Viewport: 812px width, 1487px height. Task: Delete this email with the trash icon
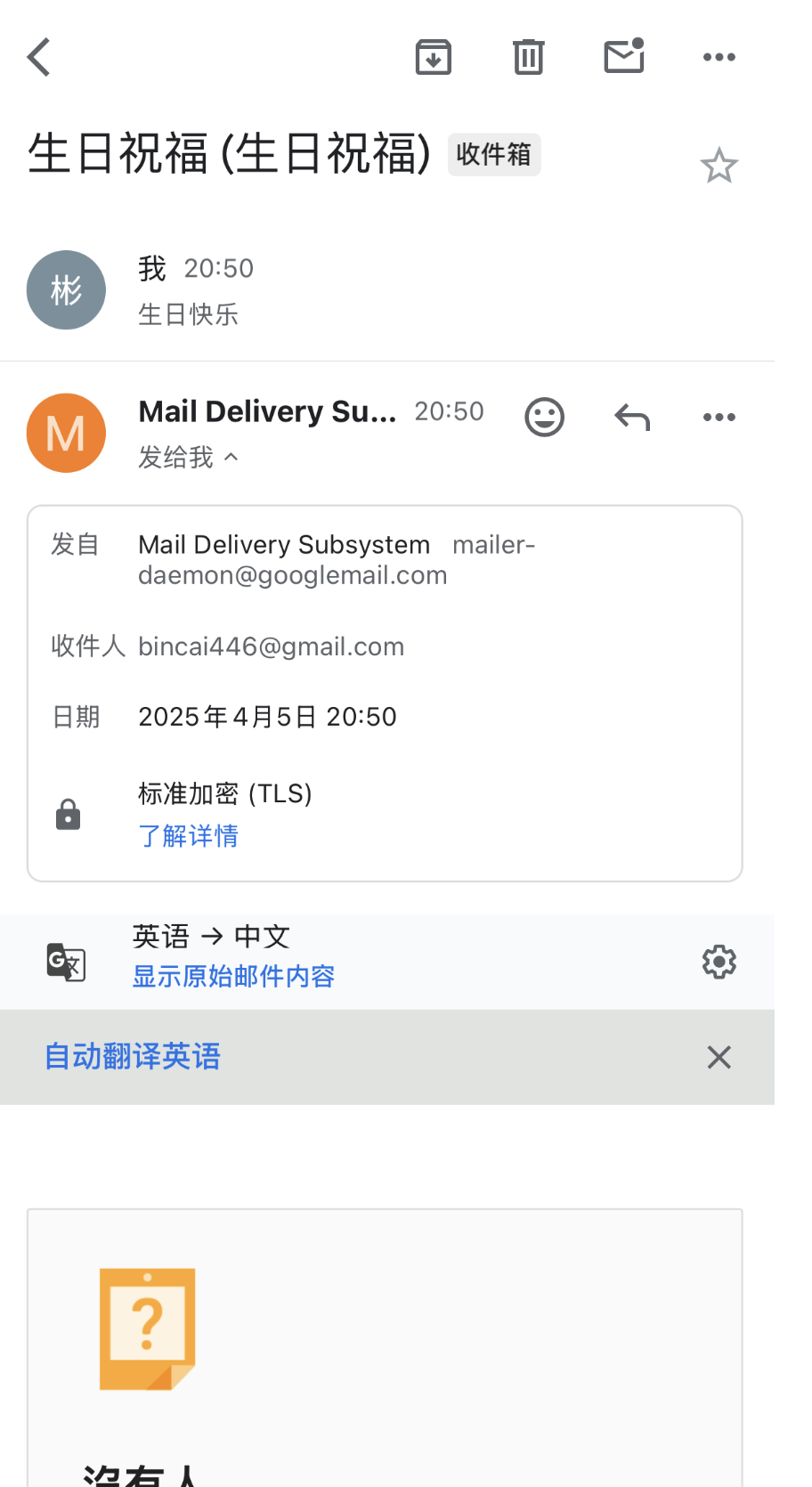tap(528, 58)
